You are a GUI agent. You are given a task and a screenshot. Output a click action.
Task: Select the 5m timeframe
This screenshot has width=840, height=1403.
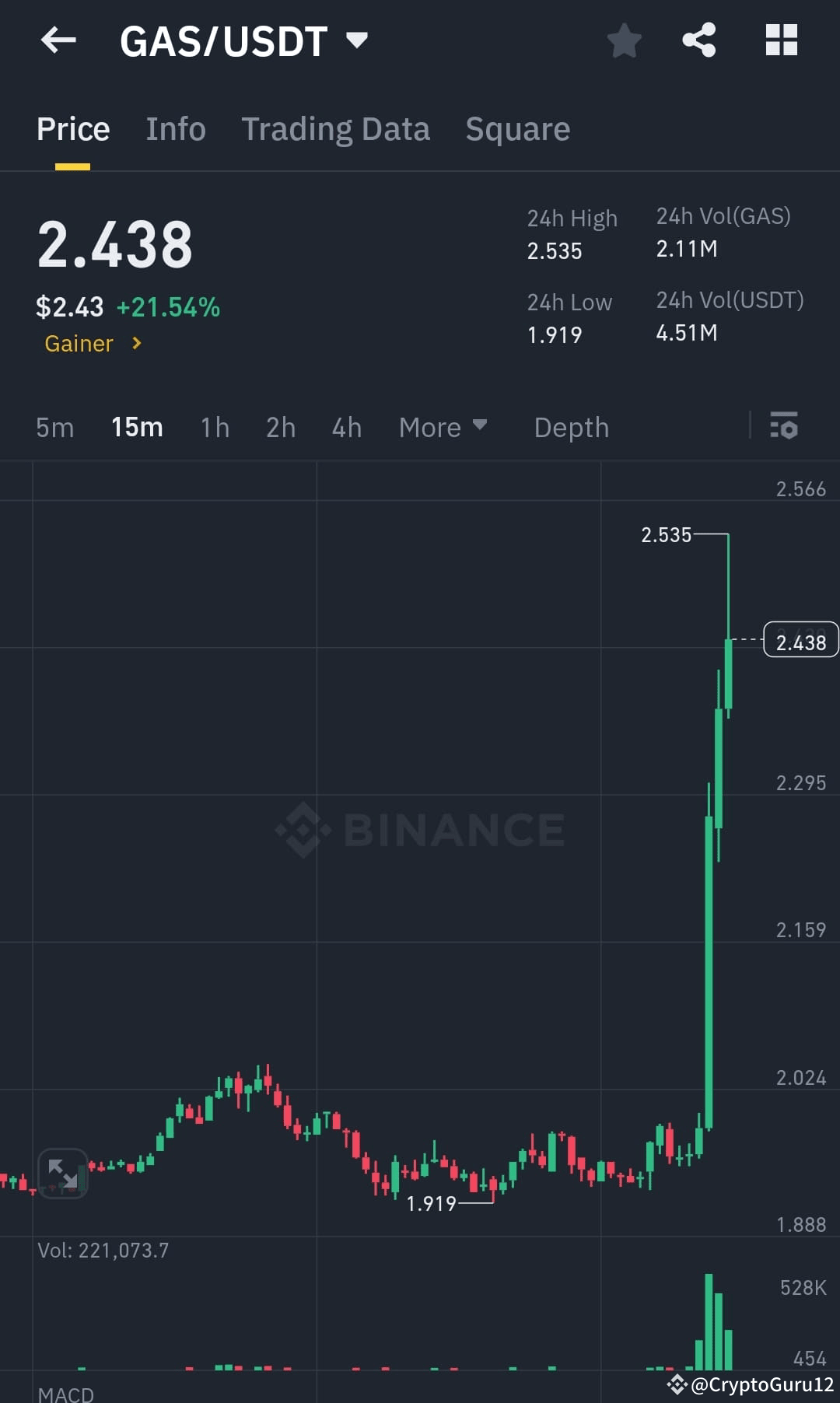click(x=54, y=427)
